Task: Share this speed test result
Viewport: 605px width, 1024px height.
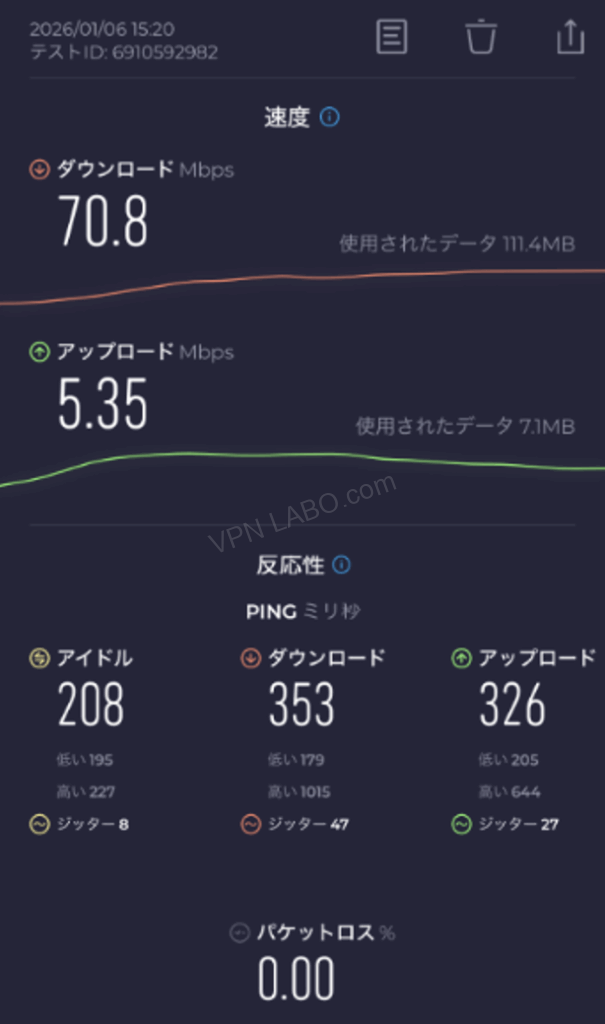Action: tap(569, 36)
